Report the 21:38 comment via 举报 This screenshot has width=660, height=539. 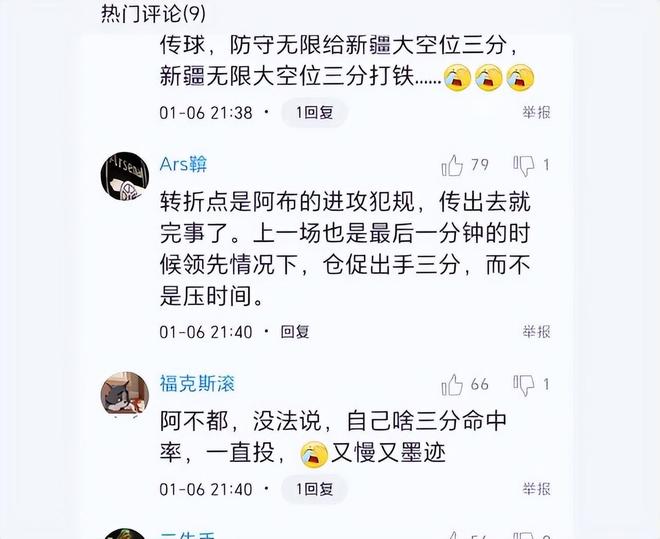click(x=536, y=113)
